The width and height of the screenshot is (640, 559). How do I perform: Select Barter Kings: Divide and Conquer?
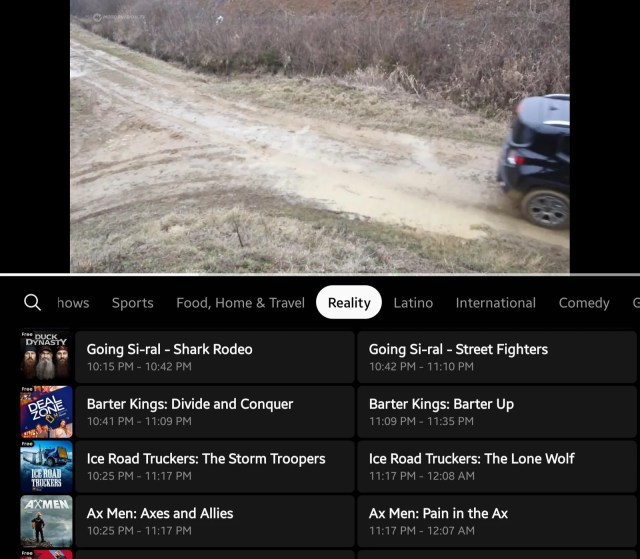[214, 412]
